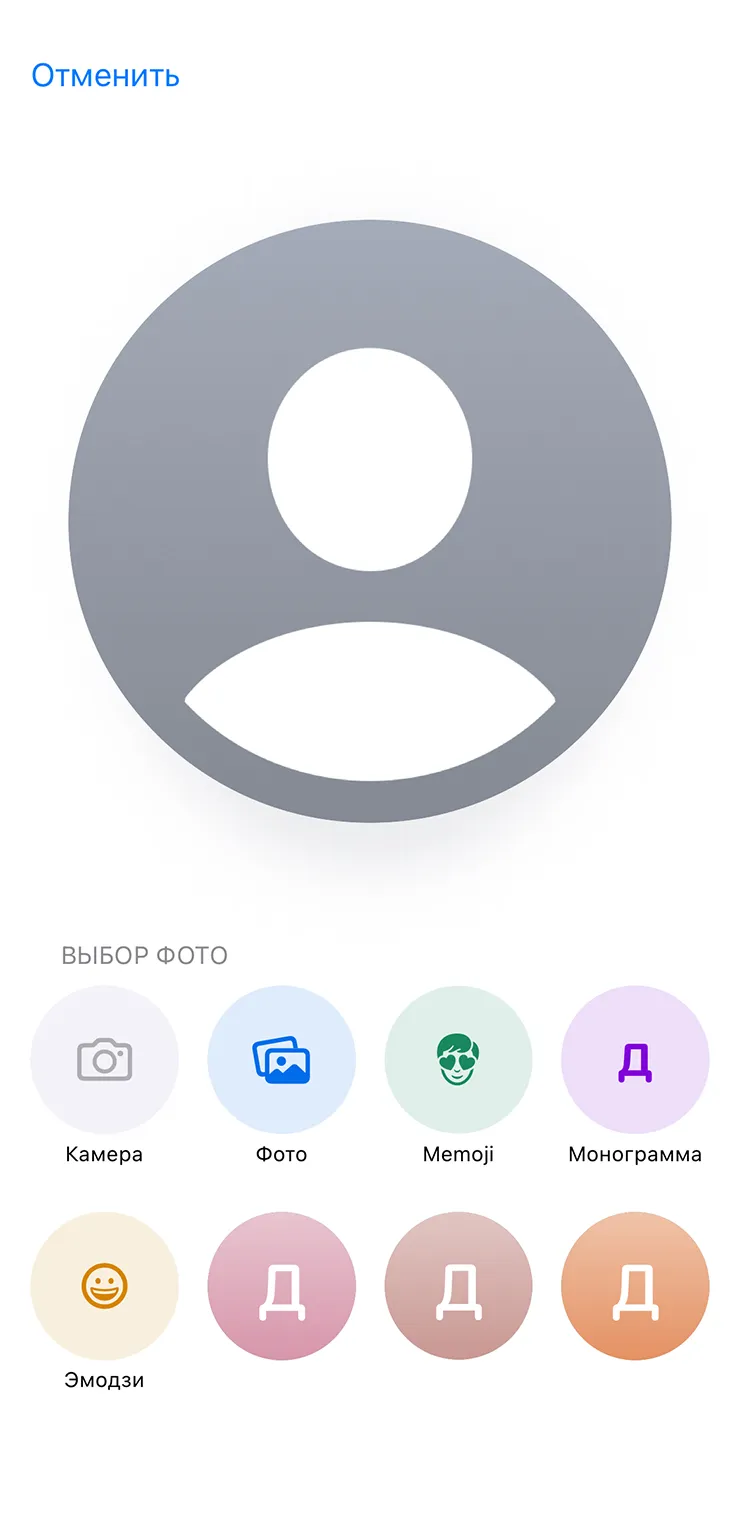Image resolution: width=740 pixels, height=1520 pixels.
Task: Pick the Эмодзи option
Action: pos(104,1286)
